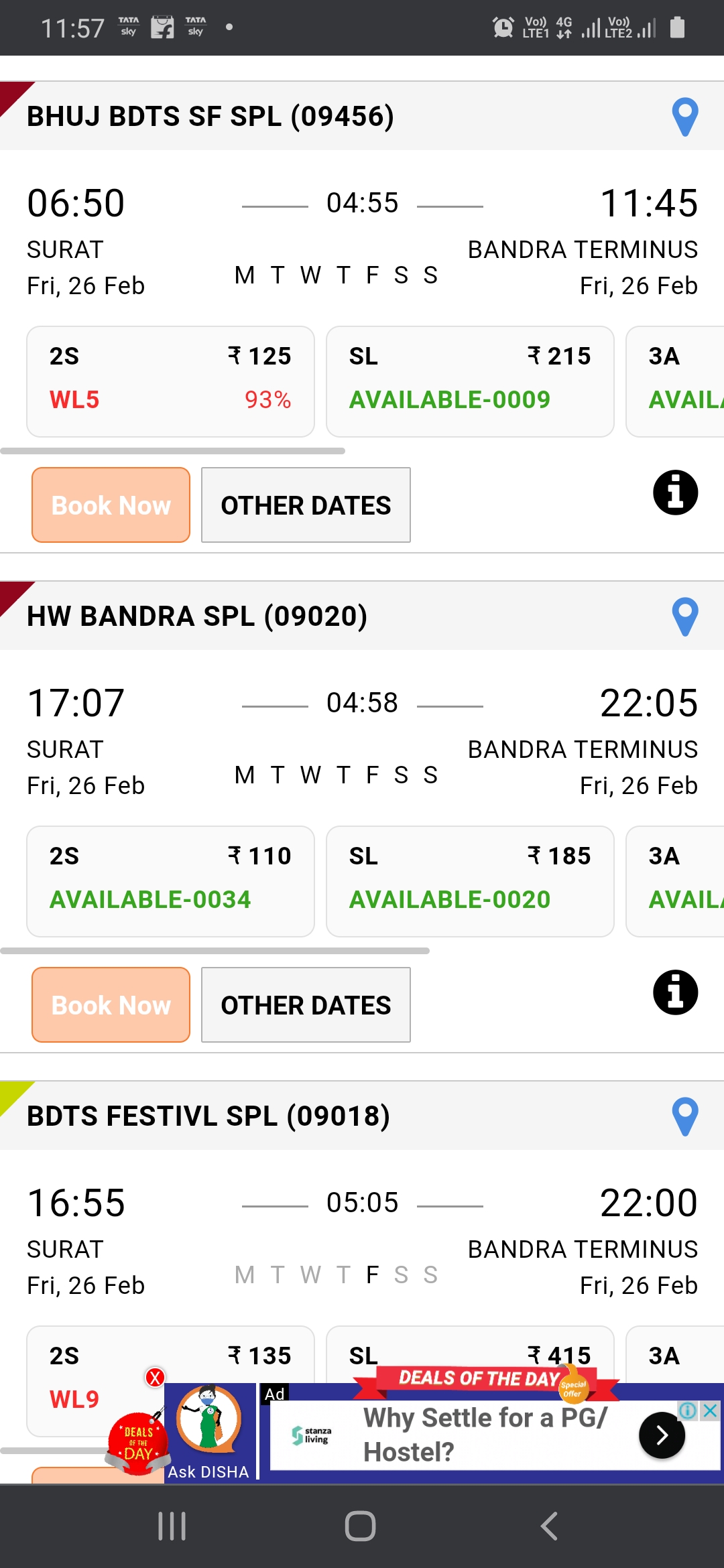Close the Stanza Living ad
Viewport: 724px width, 1568px height.
[x=710, y=1411]
